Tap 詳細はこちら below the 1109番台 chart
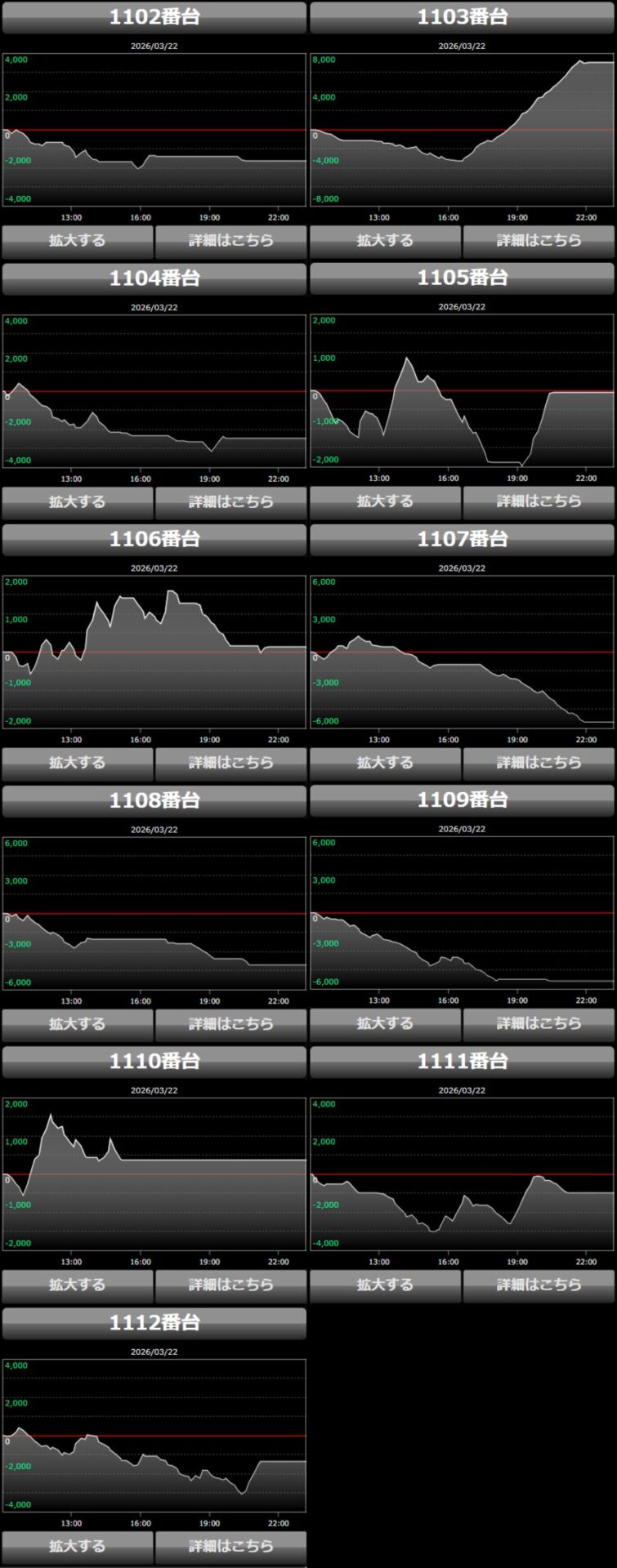617x1568 pixels. (539, 1024)
